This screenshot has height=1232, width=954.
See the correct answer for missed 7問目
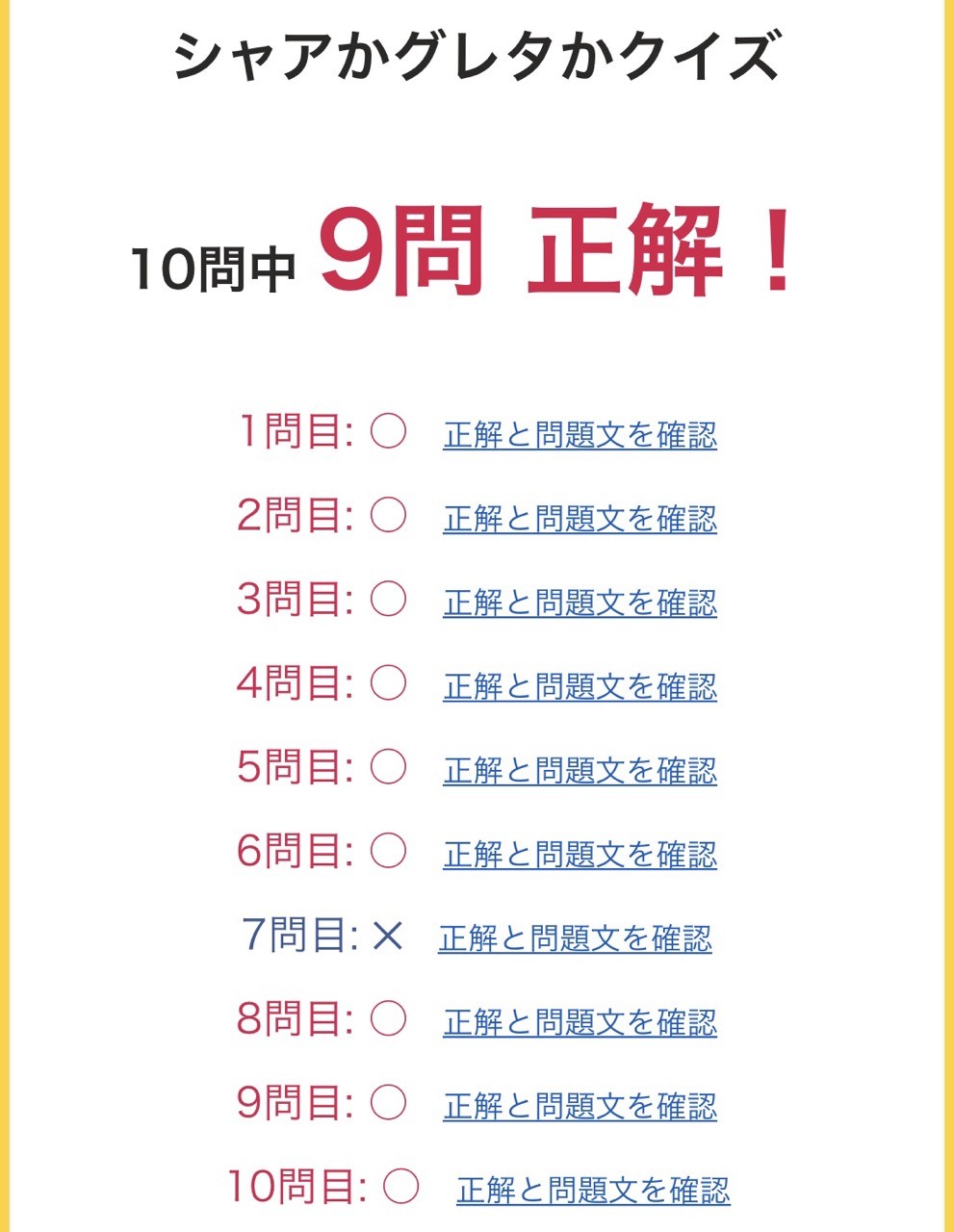[575, 937]
